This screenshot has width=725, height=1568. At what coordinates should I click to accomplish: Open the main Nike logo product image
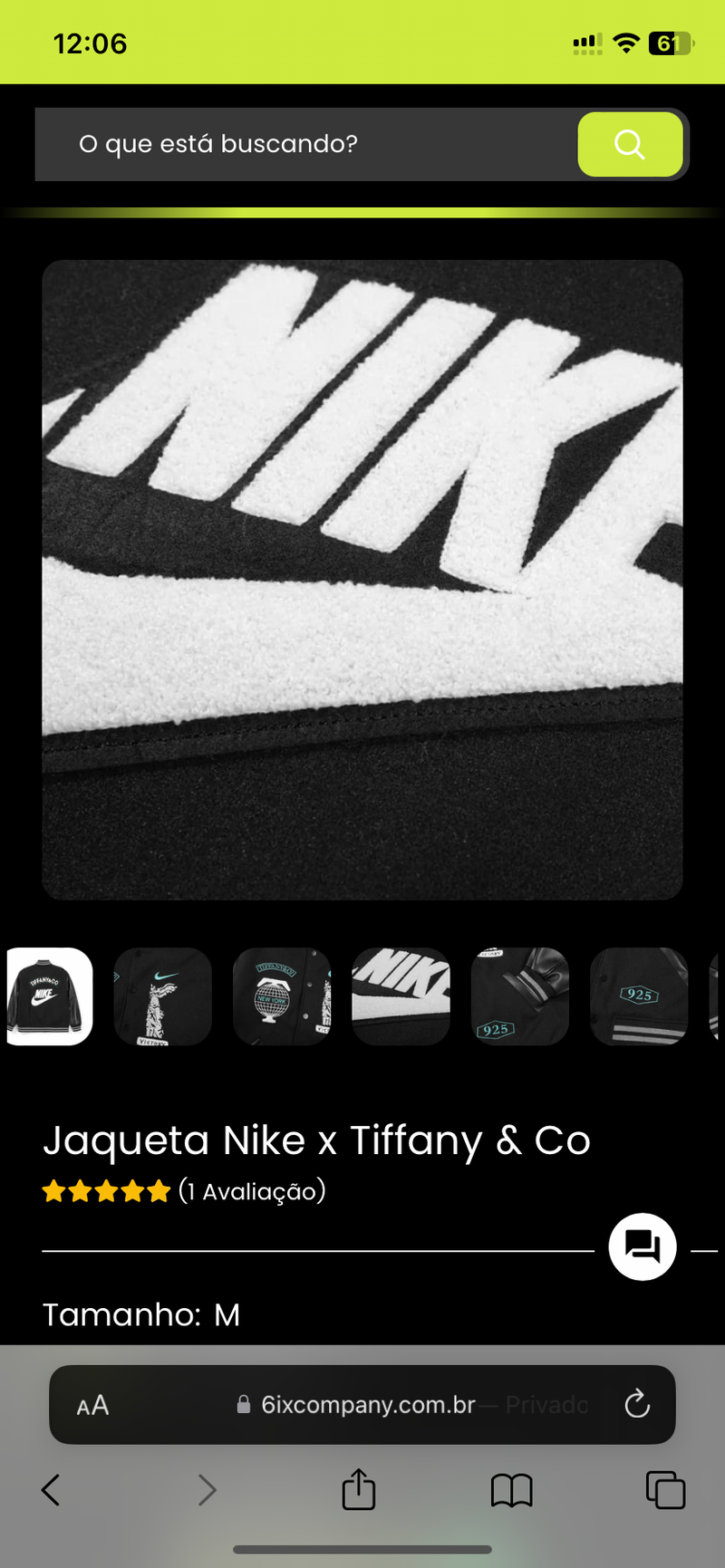click(362, 580)
